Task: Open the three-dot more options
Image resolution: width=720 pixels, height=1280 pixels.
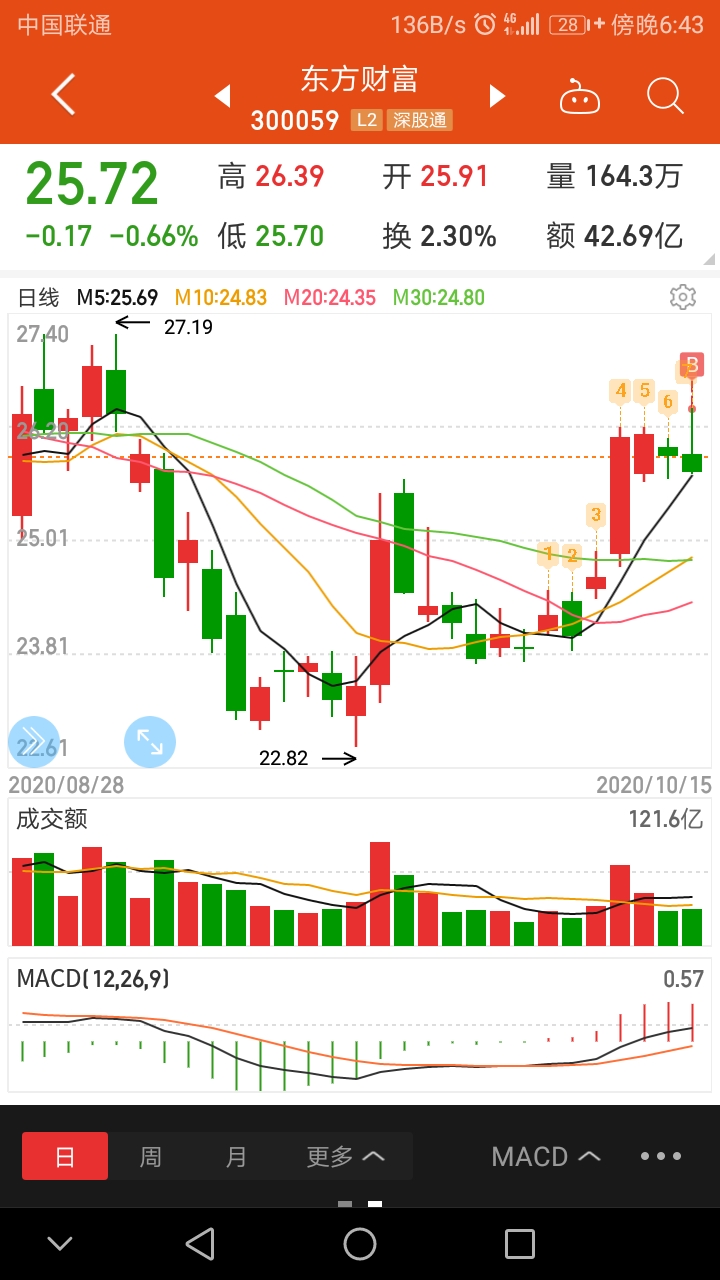Action: tap(660, 1156)
